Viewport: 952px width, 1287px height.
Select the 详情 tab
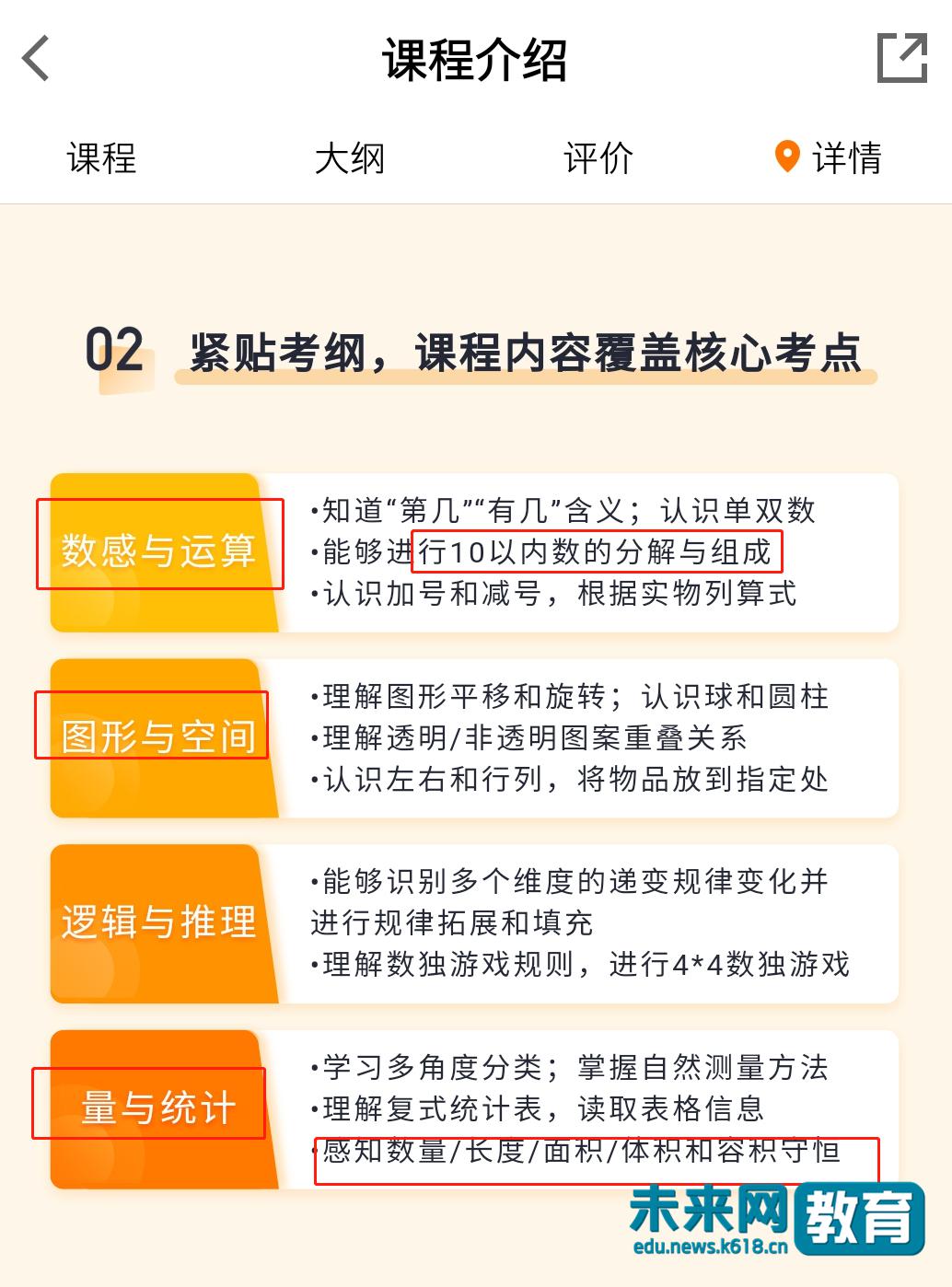pyautogui.click(x=830, y=158)
